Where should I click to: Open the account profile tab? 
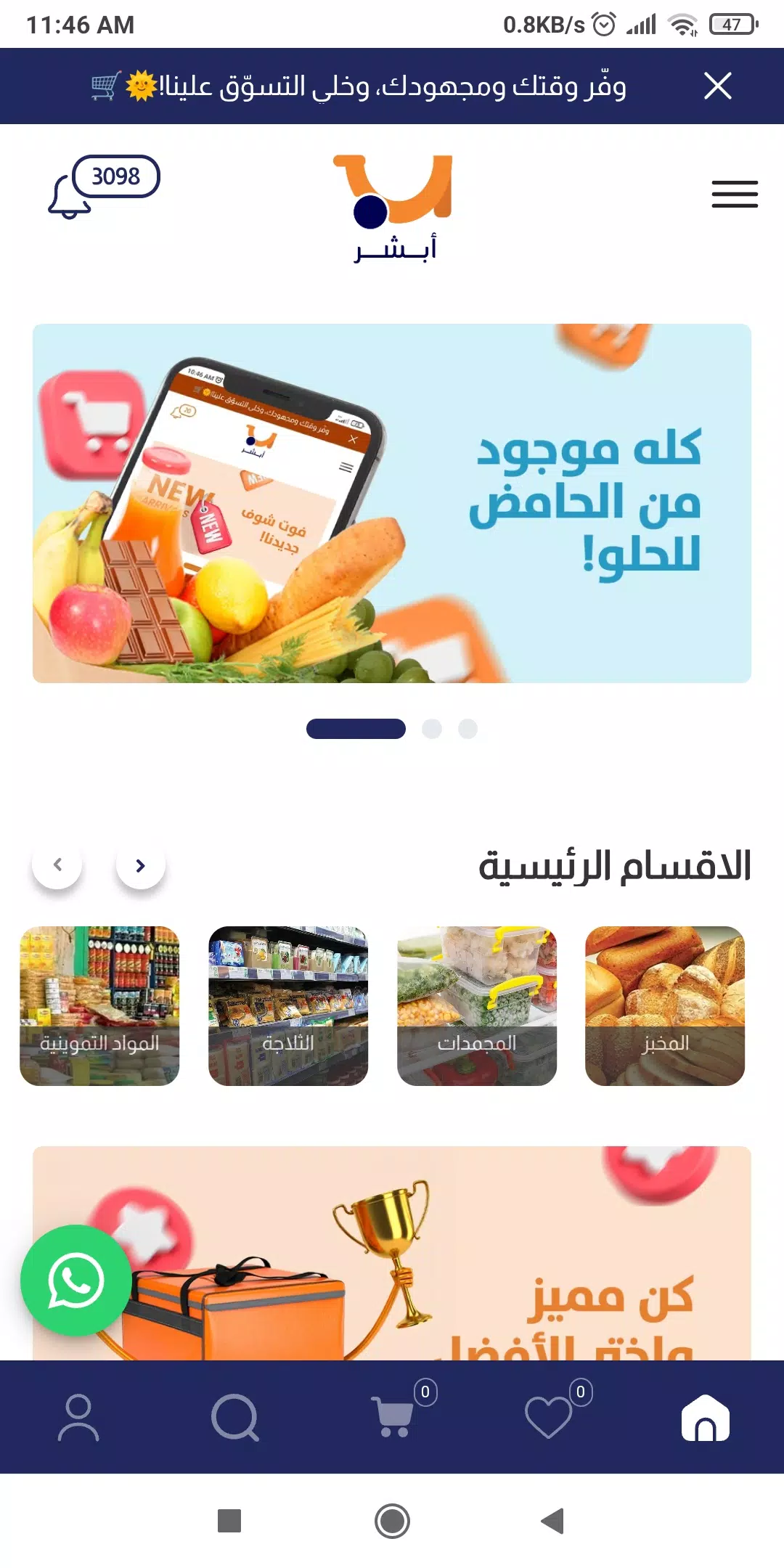(x=78, y=1417)
